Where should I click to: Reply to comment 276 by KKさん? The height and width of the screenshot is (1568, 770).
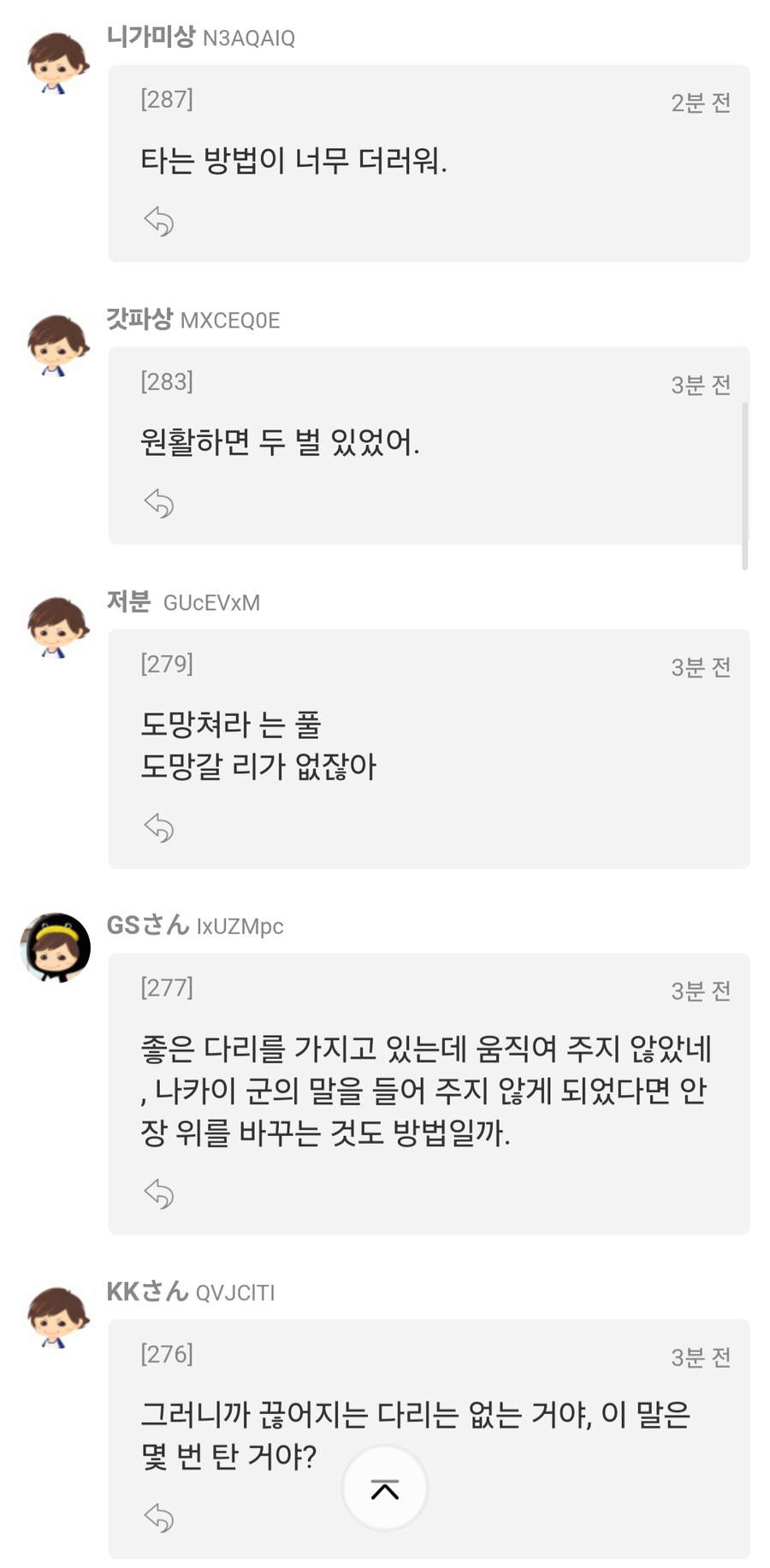[159, 1518]
